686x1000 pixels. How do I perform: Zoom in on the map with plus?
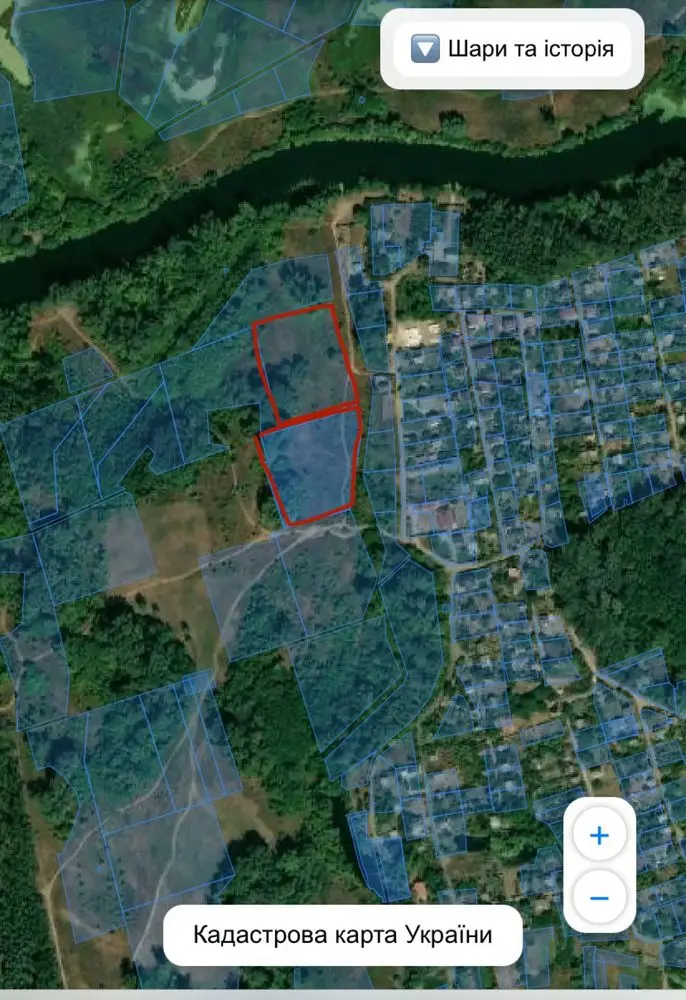pos(599,836)
